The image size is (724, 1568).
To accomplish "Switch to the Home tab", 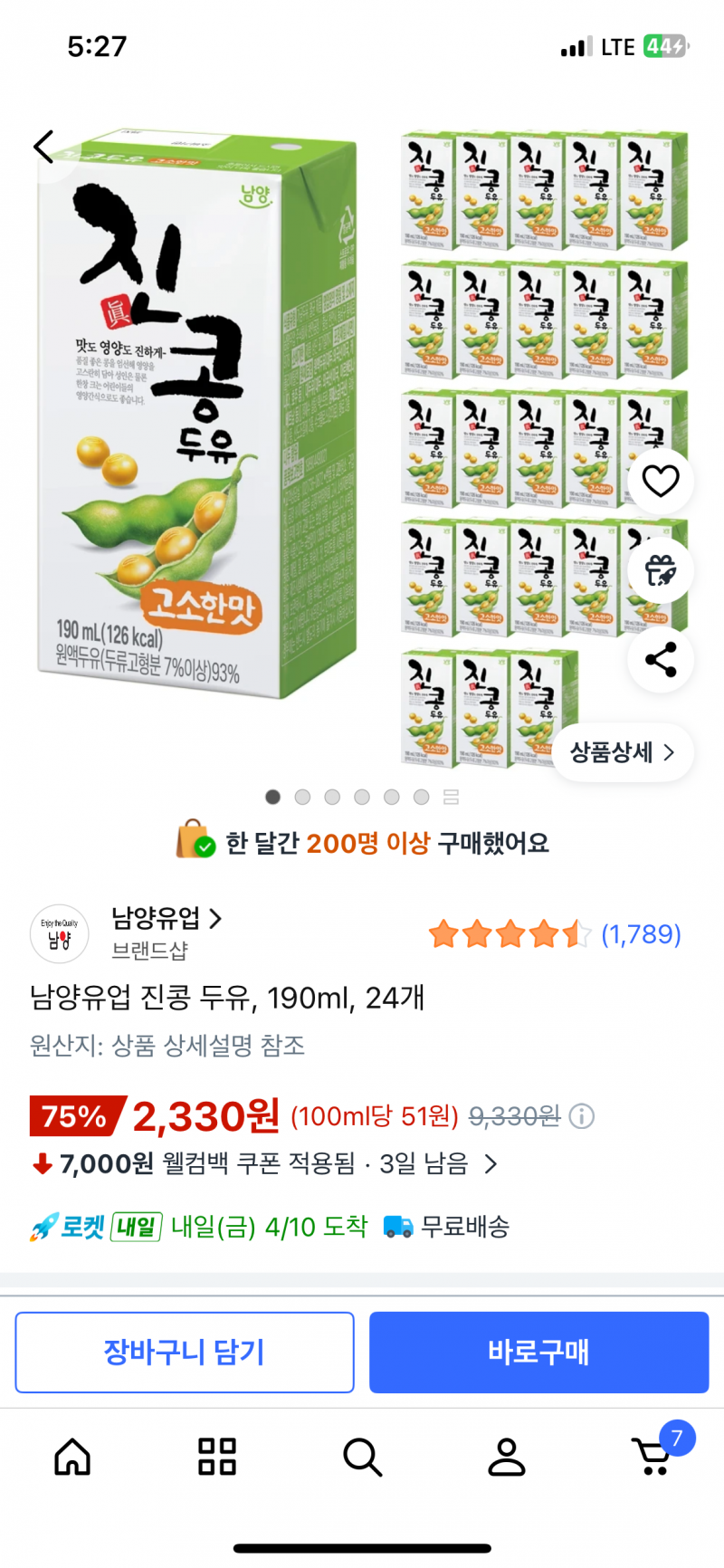I will coord(71,1458).
